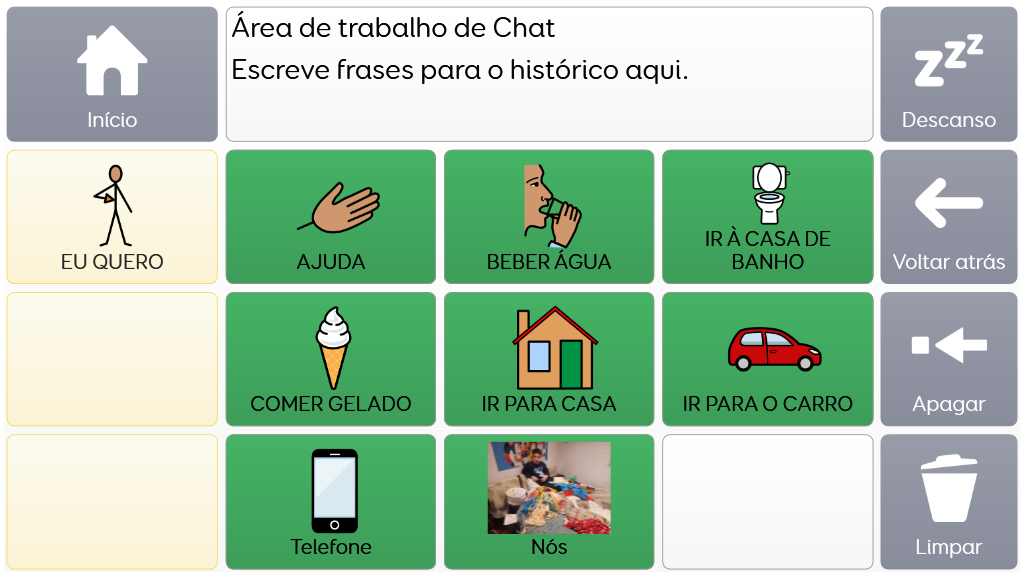This screenshot has width=1024, height=576.
Task: Tap the Voltar atrás back arrow
Action: tap(948, 217)
